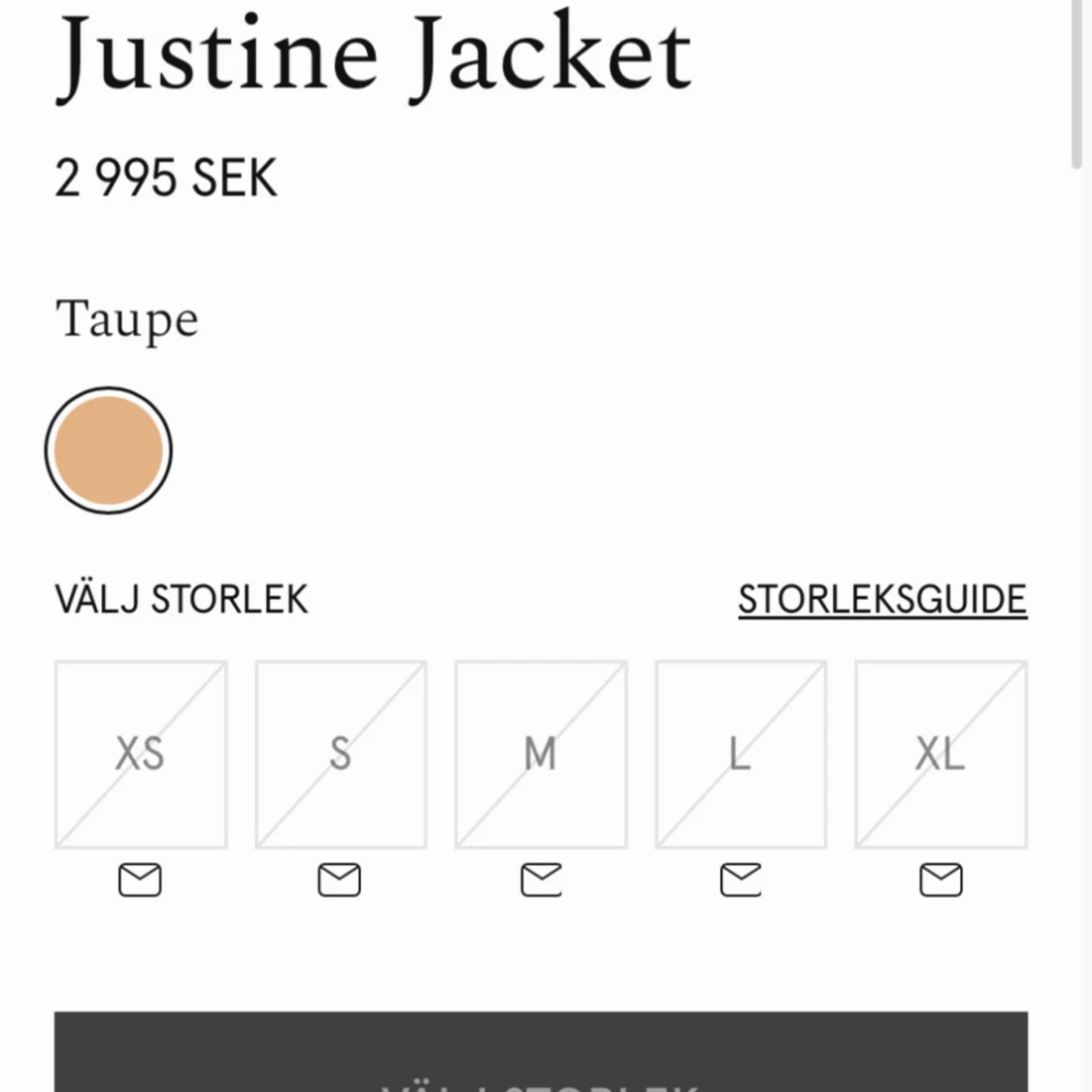The height and width of the screenshot is (1092, 1092).
Task: Tap the notify envelope under S
Action: 340,879
